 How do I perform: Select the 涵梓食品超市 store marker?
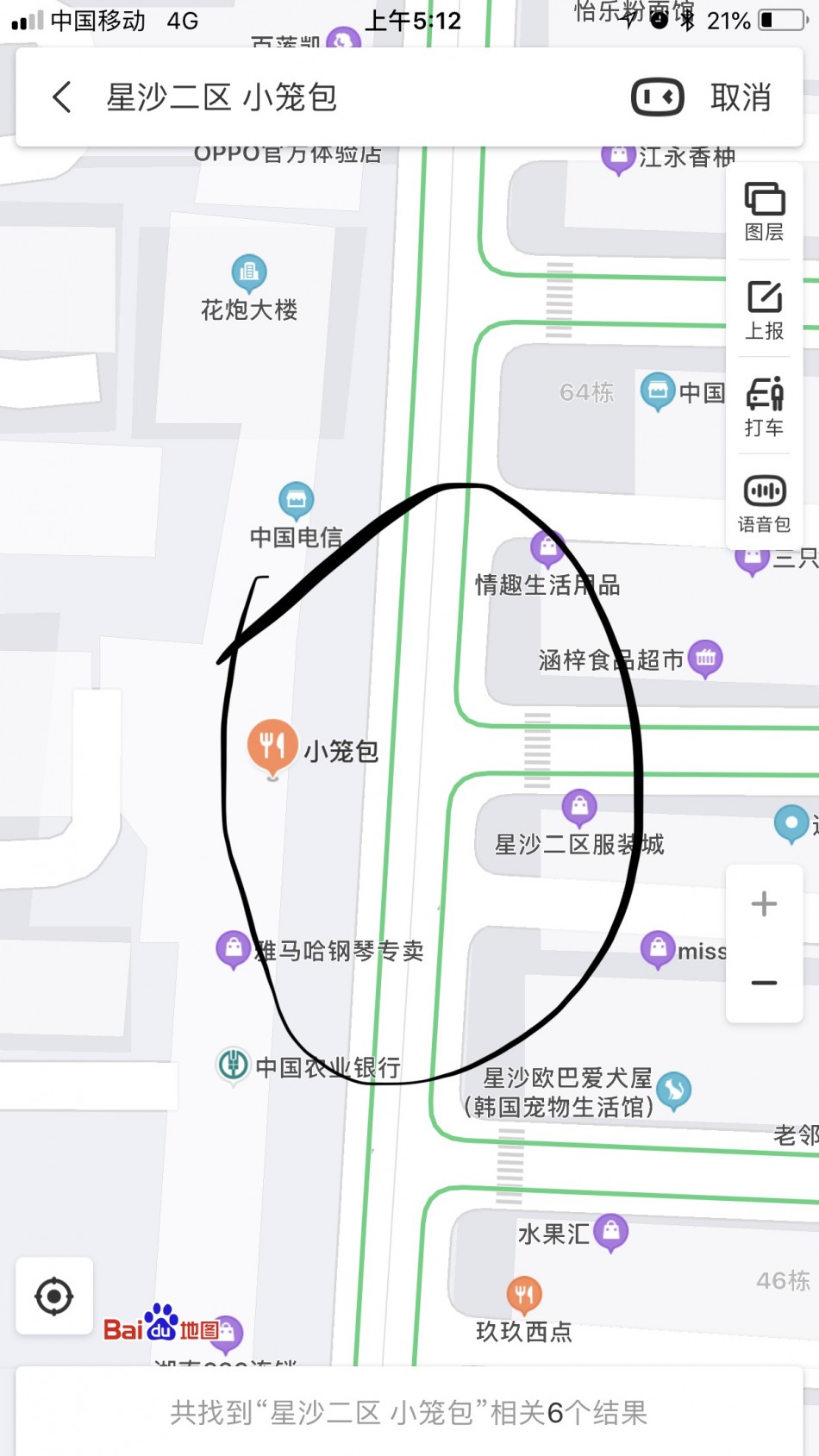point(705,659)
